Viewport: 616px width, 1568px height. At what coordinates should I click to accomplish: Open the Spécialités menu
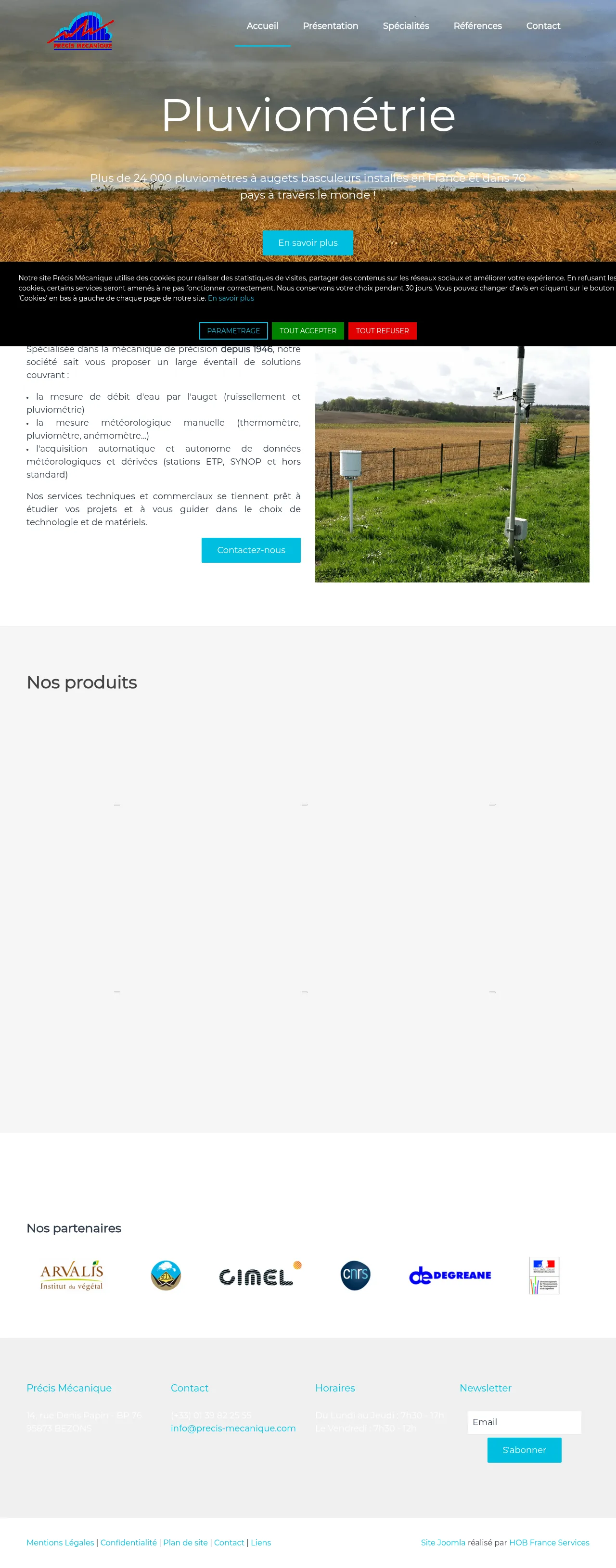coord(405,25)
